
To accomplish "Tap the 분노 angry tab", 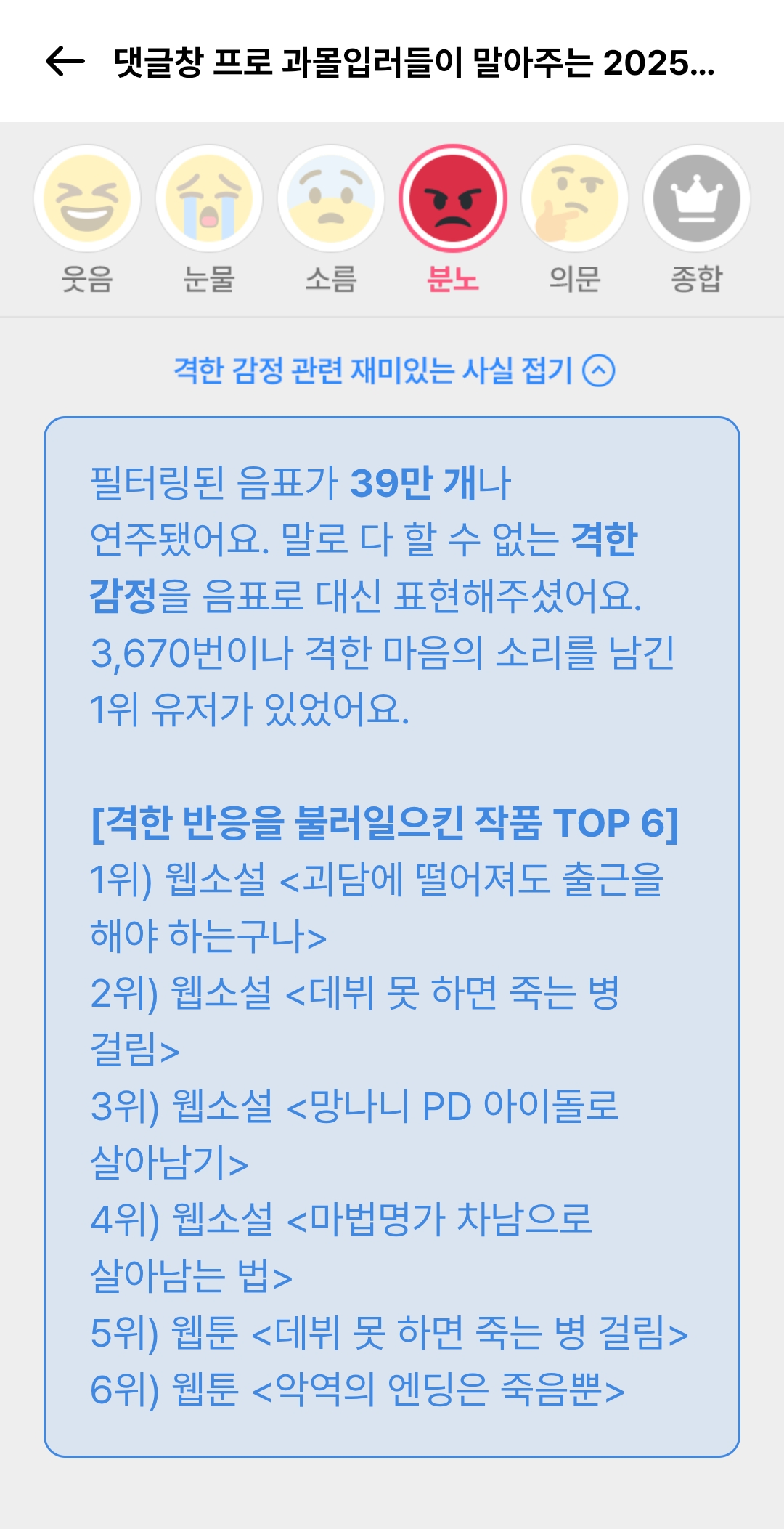I will (x=453, y=199).
